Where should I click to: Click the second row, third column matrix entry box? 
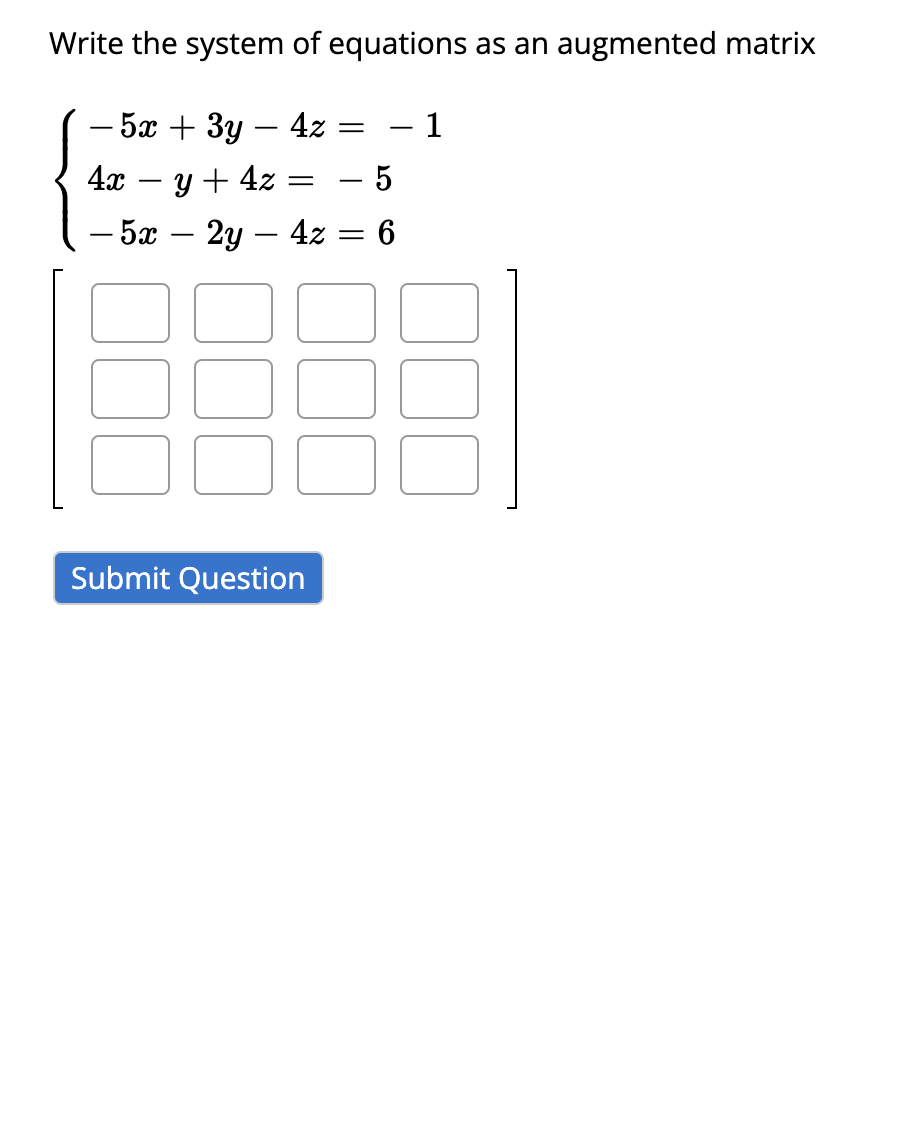click(336, 389)
